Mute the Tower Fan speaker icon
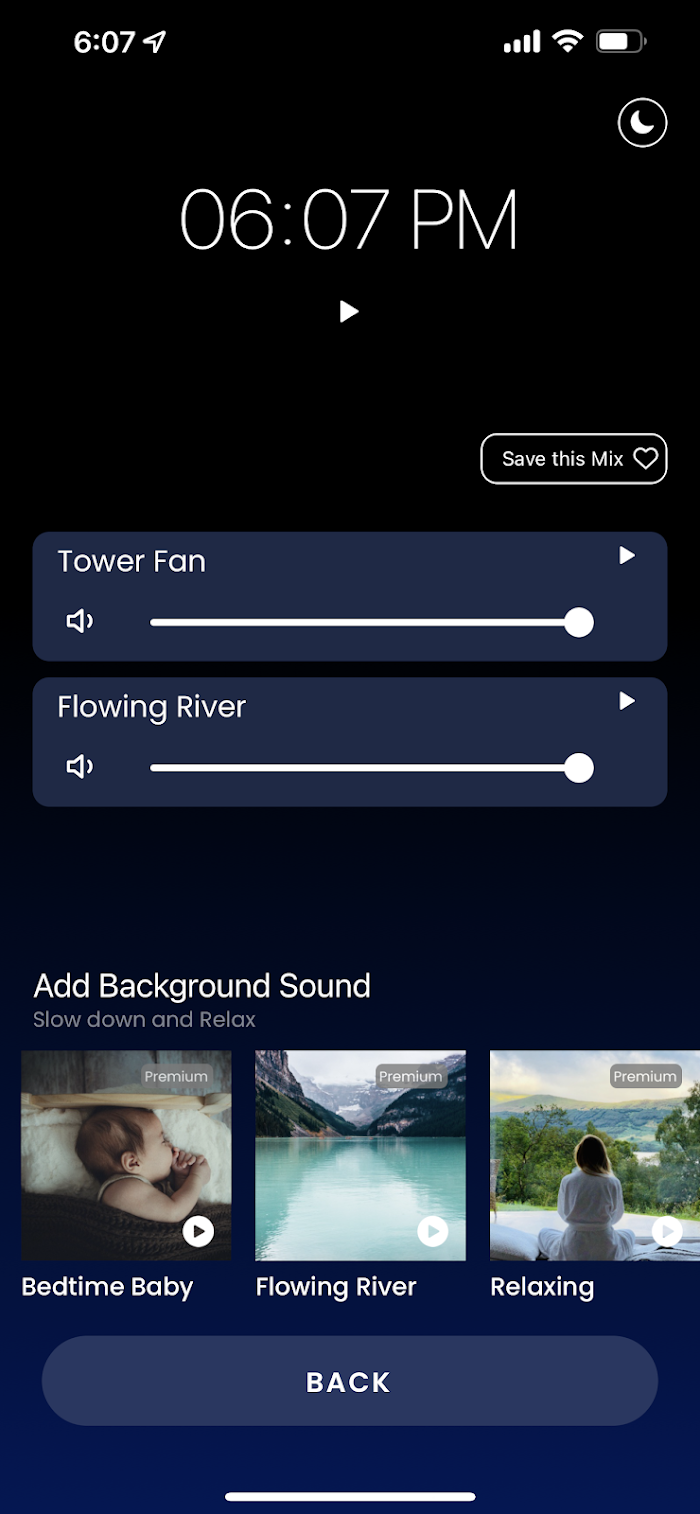This screenshot has width=700, height=1514. (x=80, y=622)
